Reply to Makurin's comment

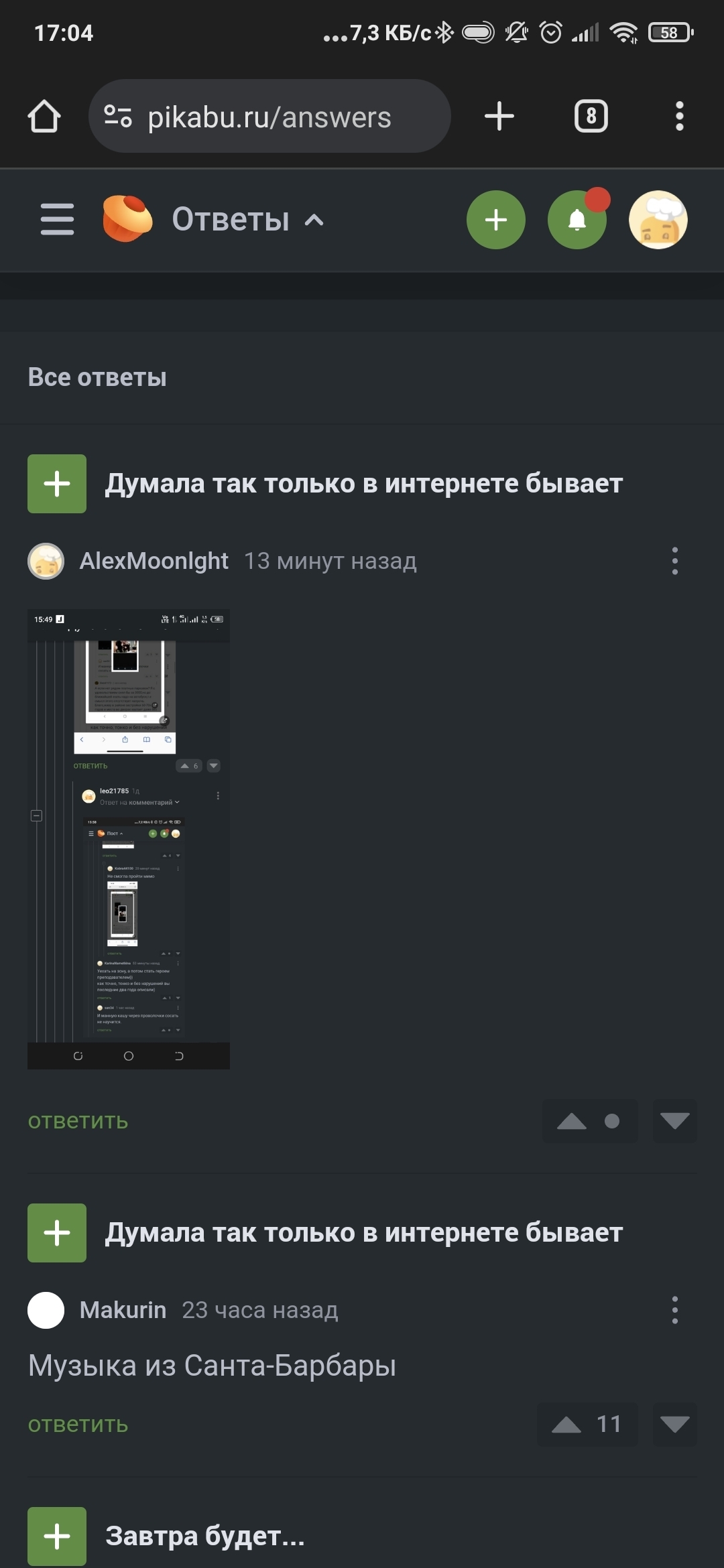(x=78, y=1425)
